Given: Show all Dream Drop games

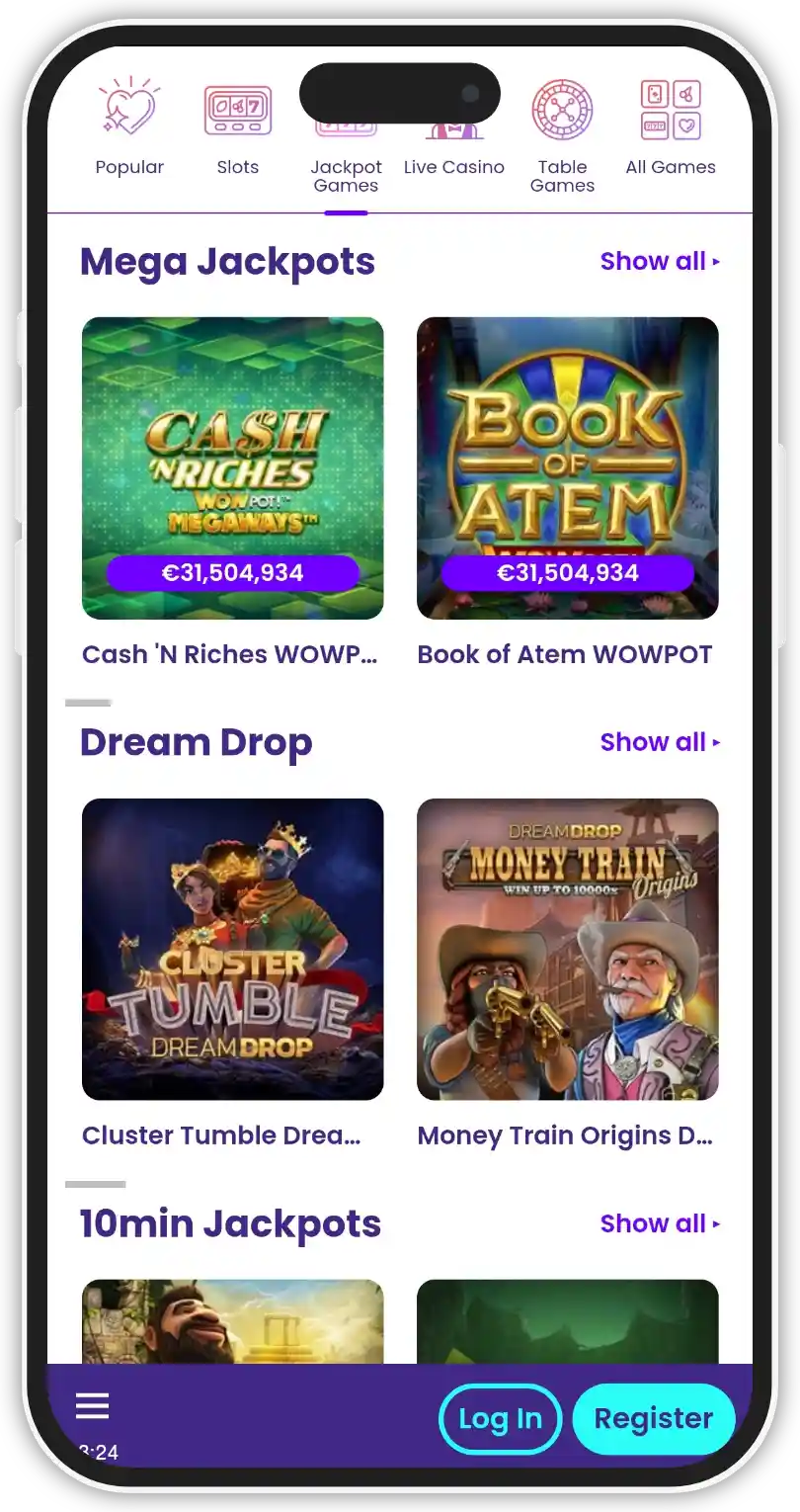Looking at the screenshot, I should pos(659,742).
